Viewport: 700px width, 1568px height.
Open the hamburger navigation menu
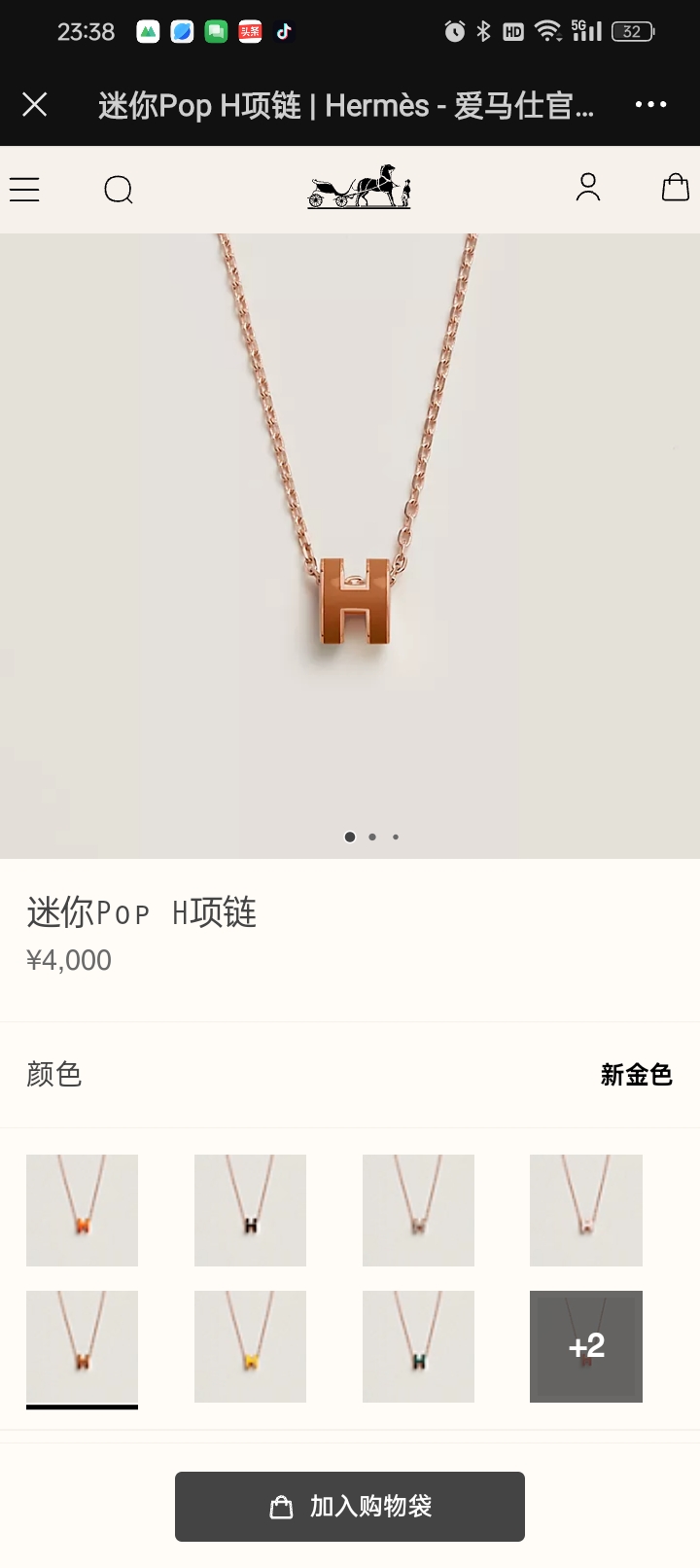coord(24,189)
